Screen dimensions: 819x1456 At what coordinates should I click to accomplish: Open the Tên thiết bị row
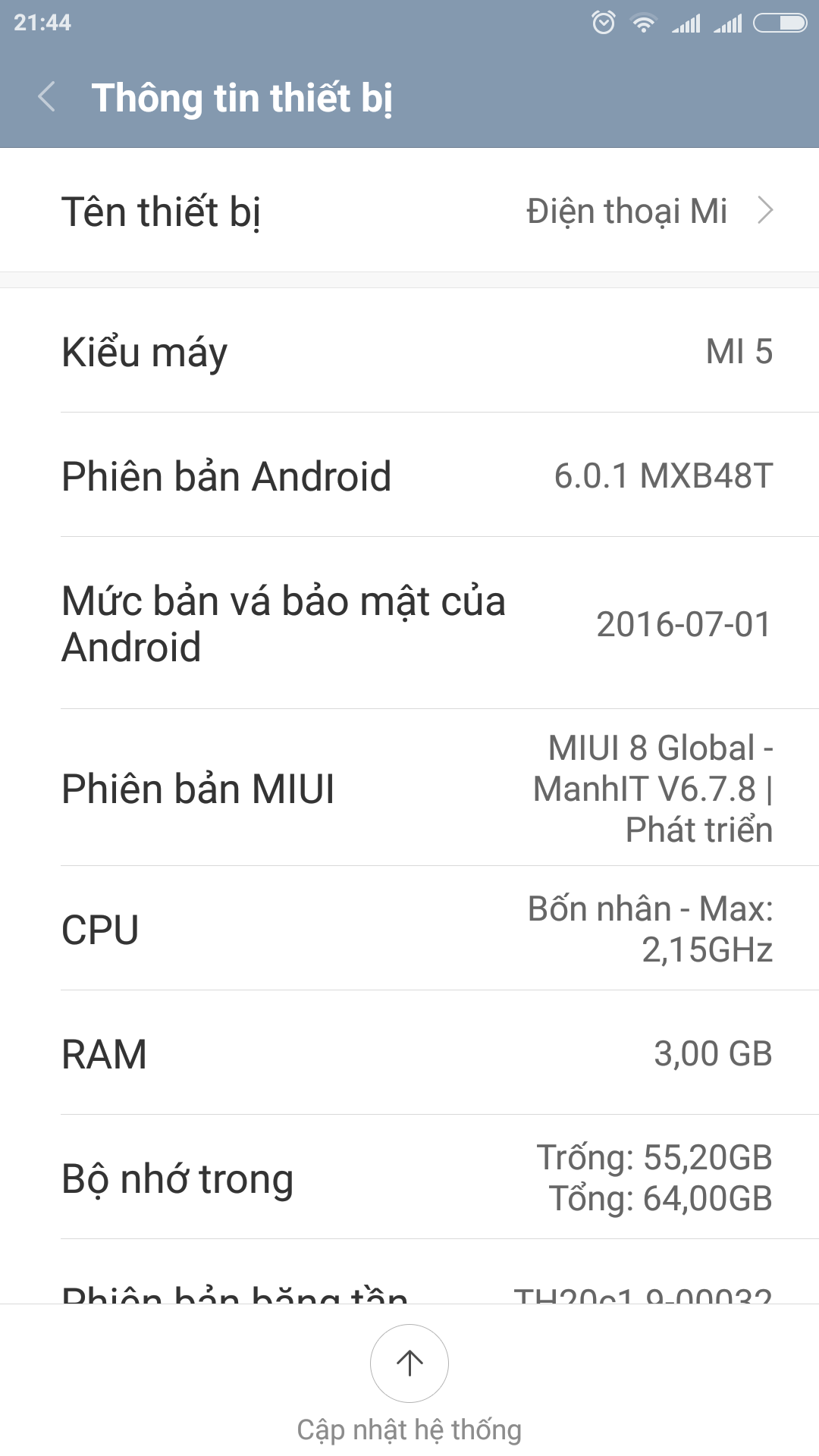tap(409, 211)
